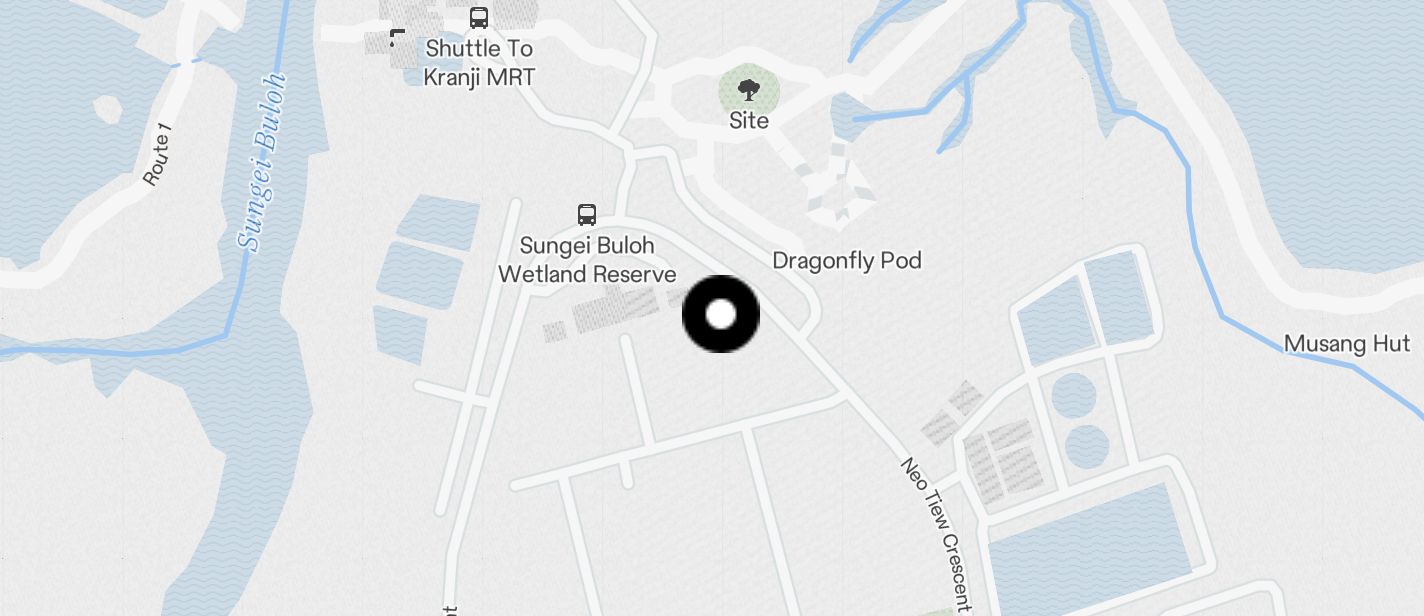
Task: Tap the black location pin marker
Action: (x=721, y=315)
